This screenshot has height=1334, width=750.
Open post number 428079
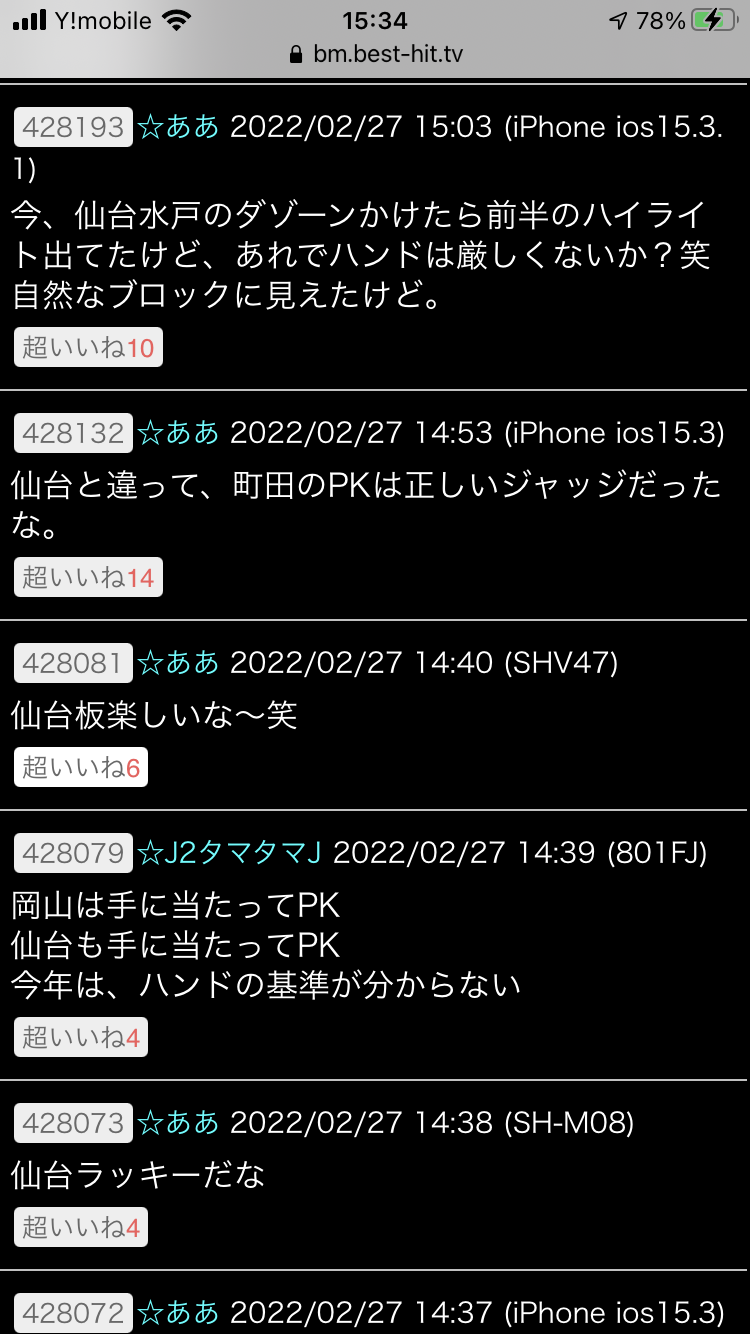[x=73, y=853]
